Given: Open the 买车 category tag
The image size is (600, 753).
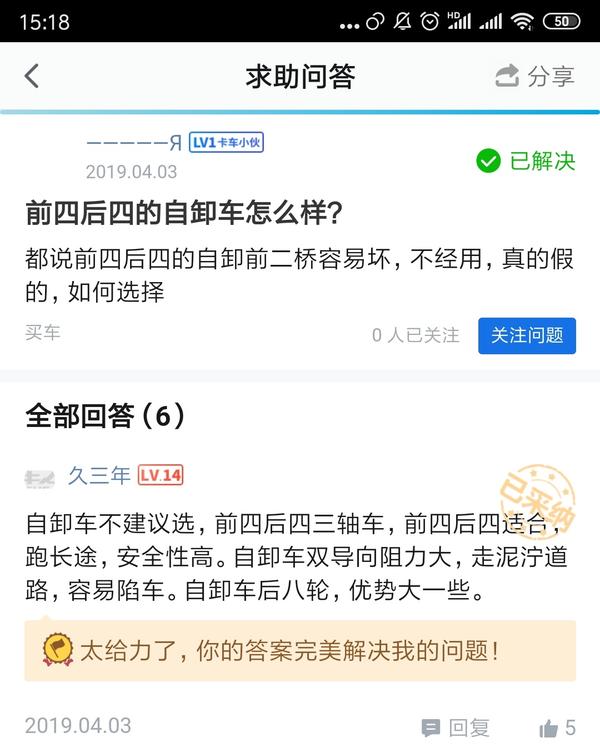Looking at the screenshot, I should 43,333.
